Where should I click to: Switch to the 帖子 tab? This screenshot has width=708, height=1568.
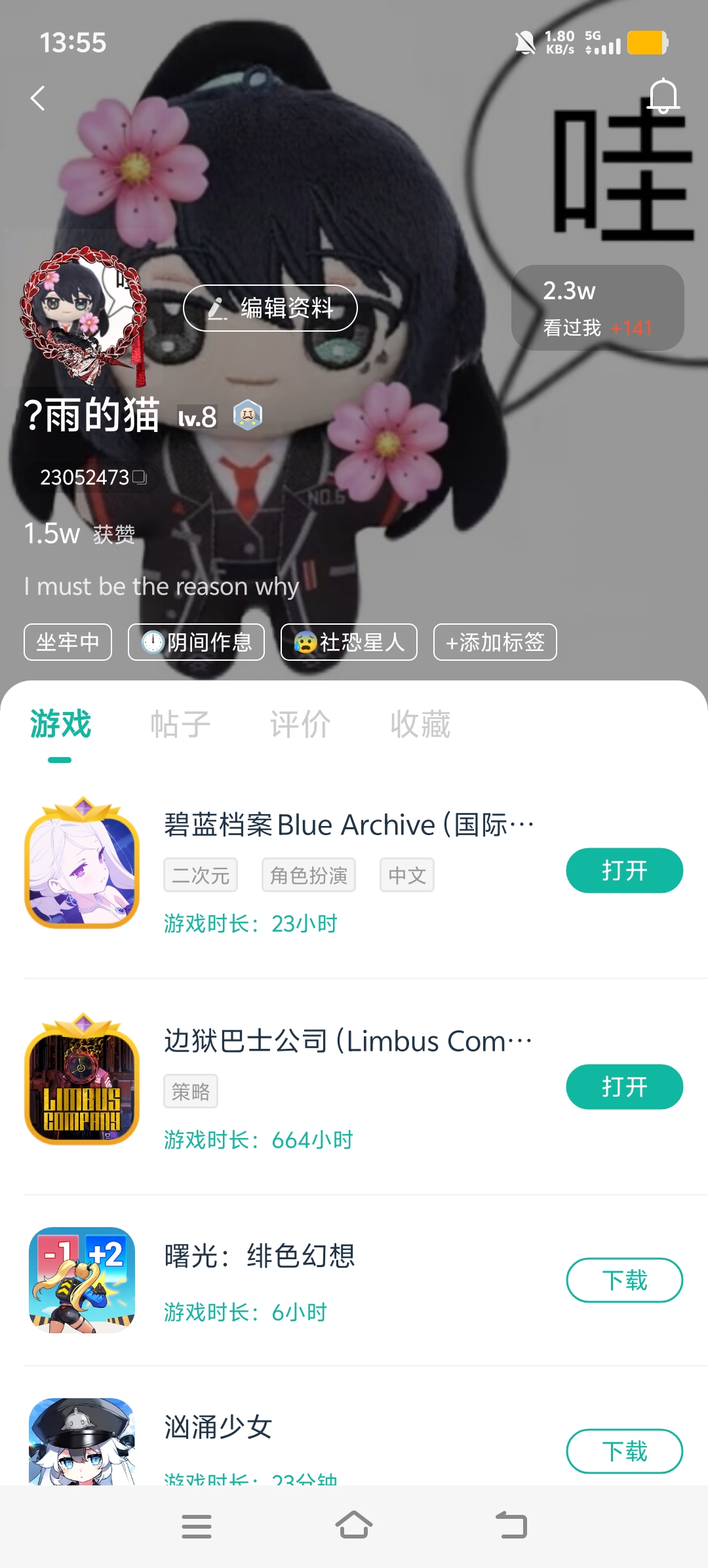(x=180, y=724)
